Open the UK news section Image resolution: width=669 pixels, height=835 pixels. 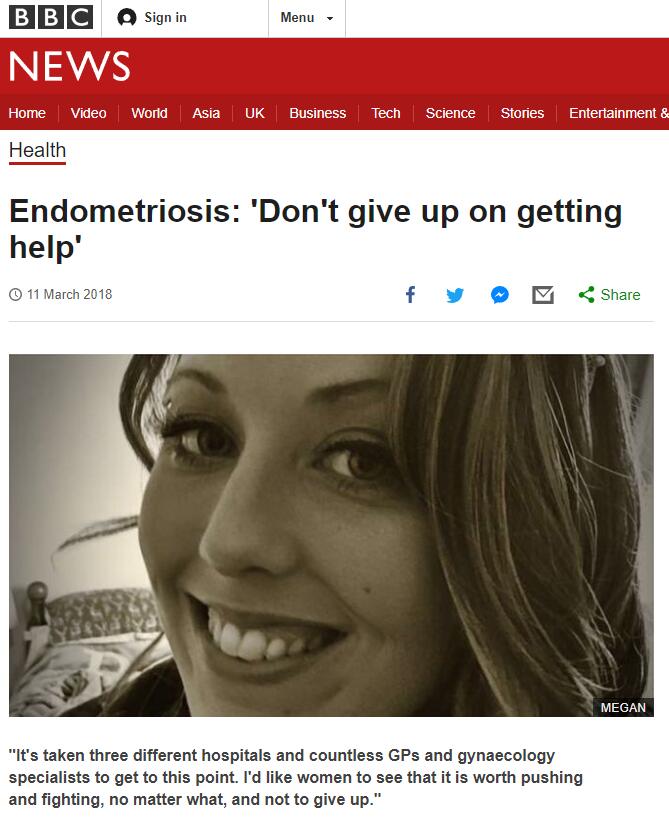(x=255, y=113)
